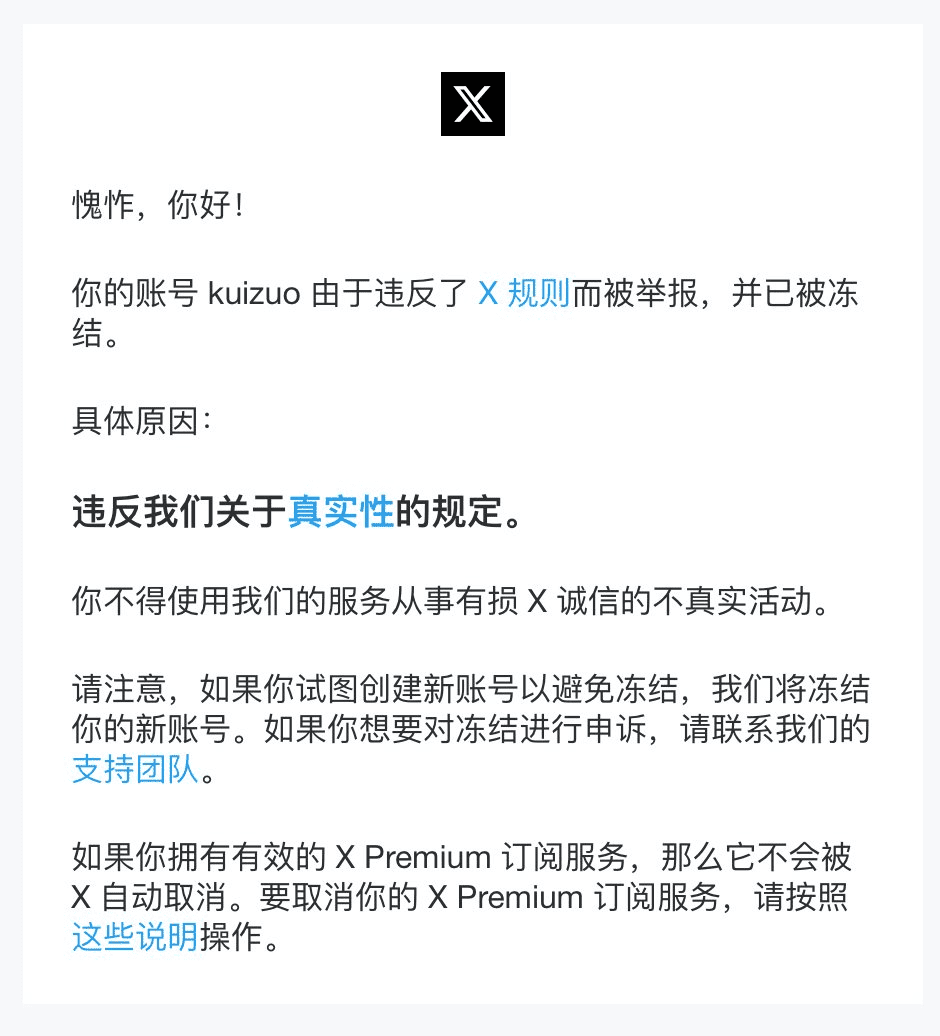The width and height of the screenshot is (940, 1036).
Task: Open the X 规则 link
Action: (x=523, y=294)
